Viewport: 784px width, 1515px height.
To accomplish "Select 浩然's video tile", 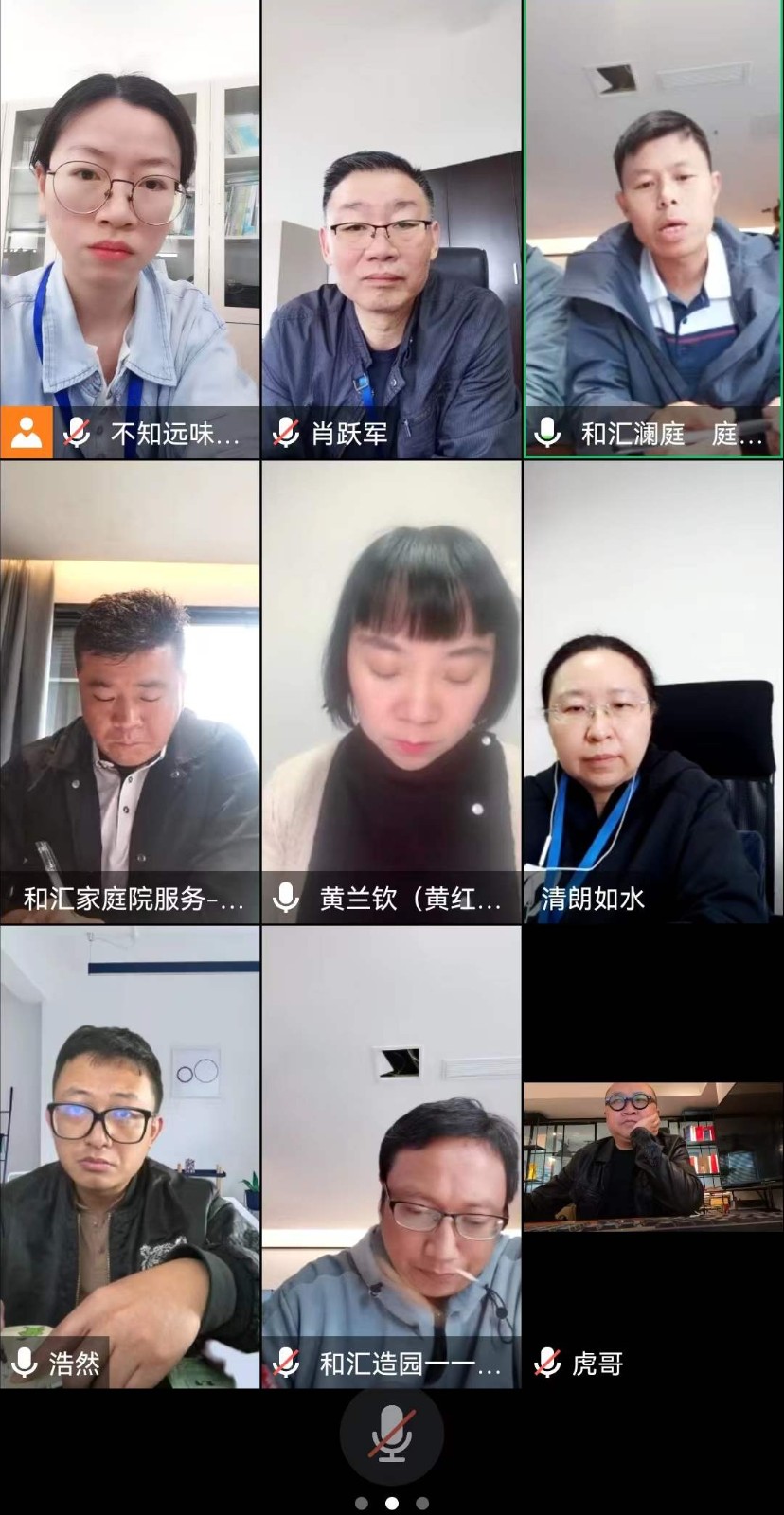I will click(x=130, y=1157).
